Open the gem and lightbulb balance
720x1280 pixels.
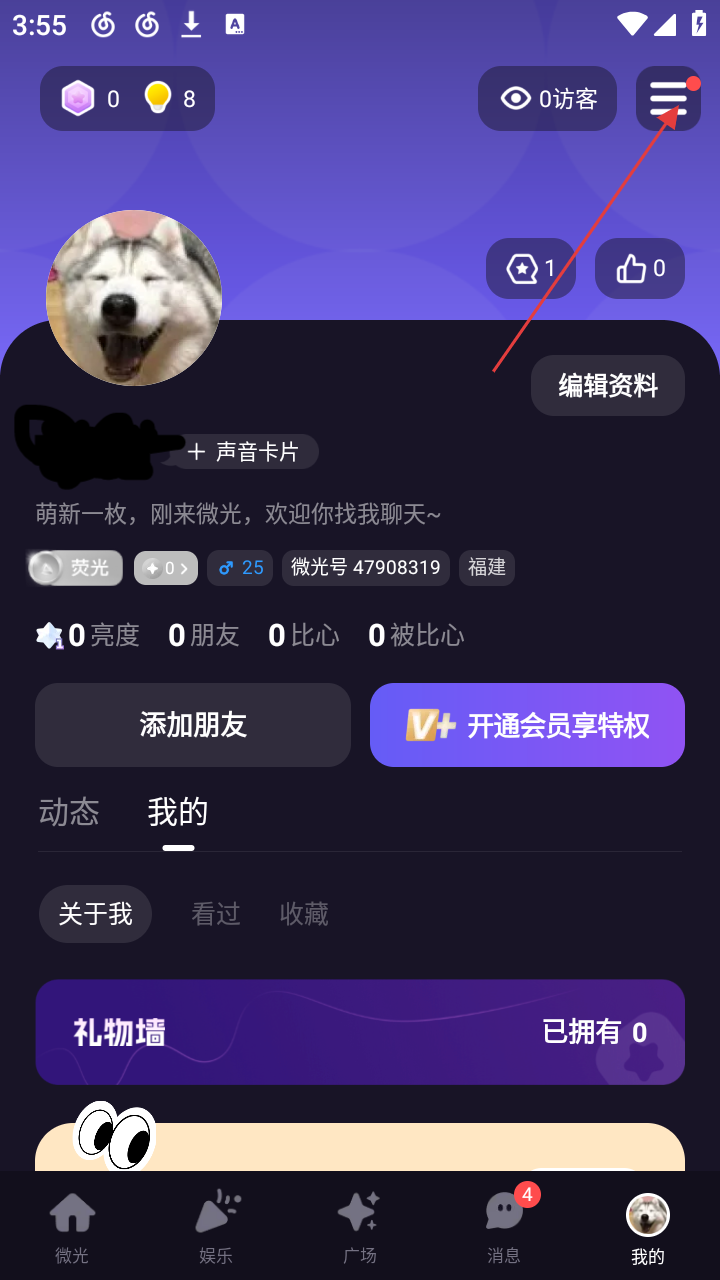pos(127,98)
